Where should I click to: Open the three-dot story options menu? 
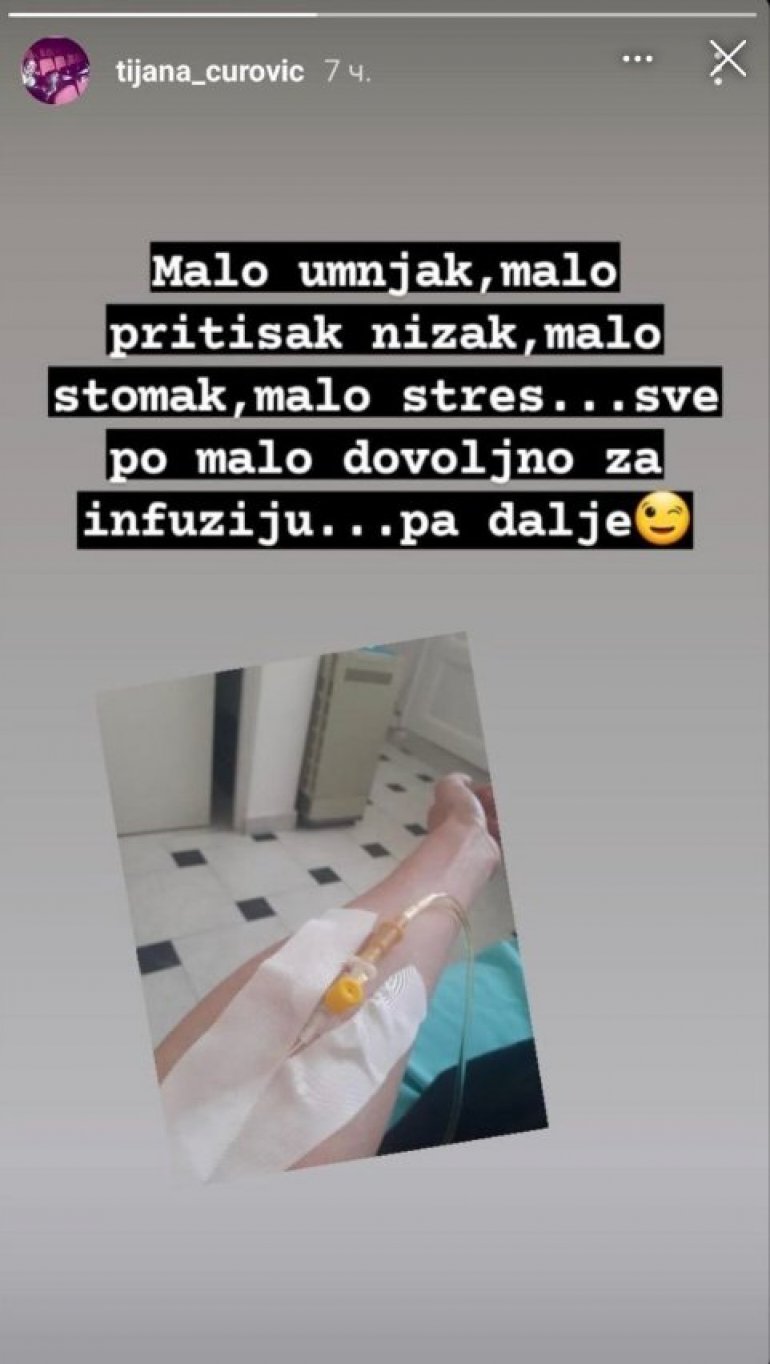pos(637,60)
